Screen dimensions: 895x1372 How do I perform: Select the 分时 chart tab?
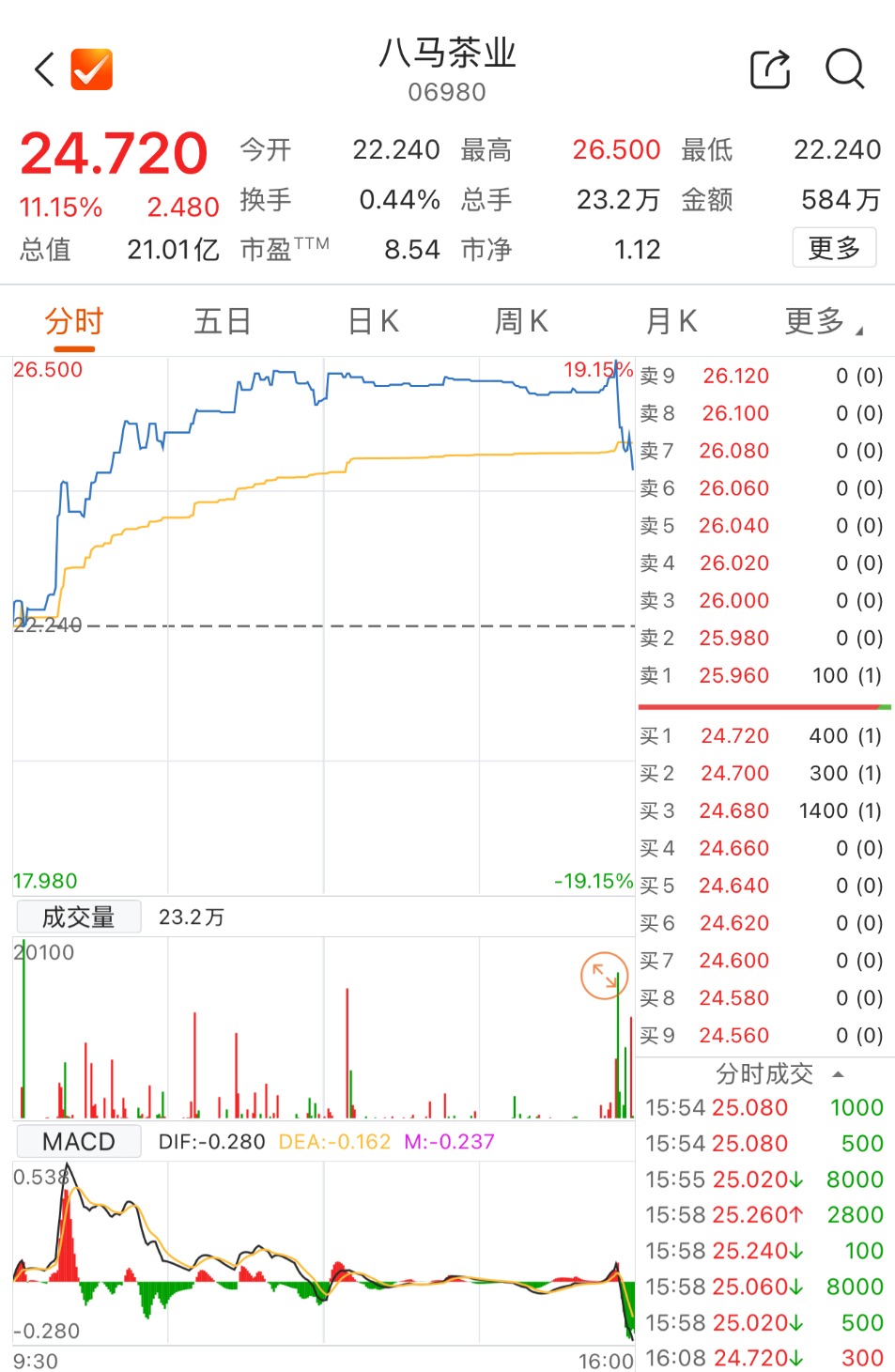click(74, 321)
